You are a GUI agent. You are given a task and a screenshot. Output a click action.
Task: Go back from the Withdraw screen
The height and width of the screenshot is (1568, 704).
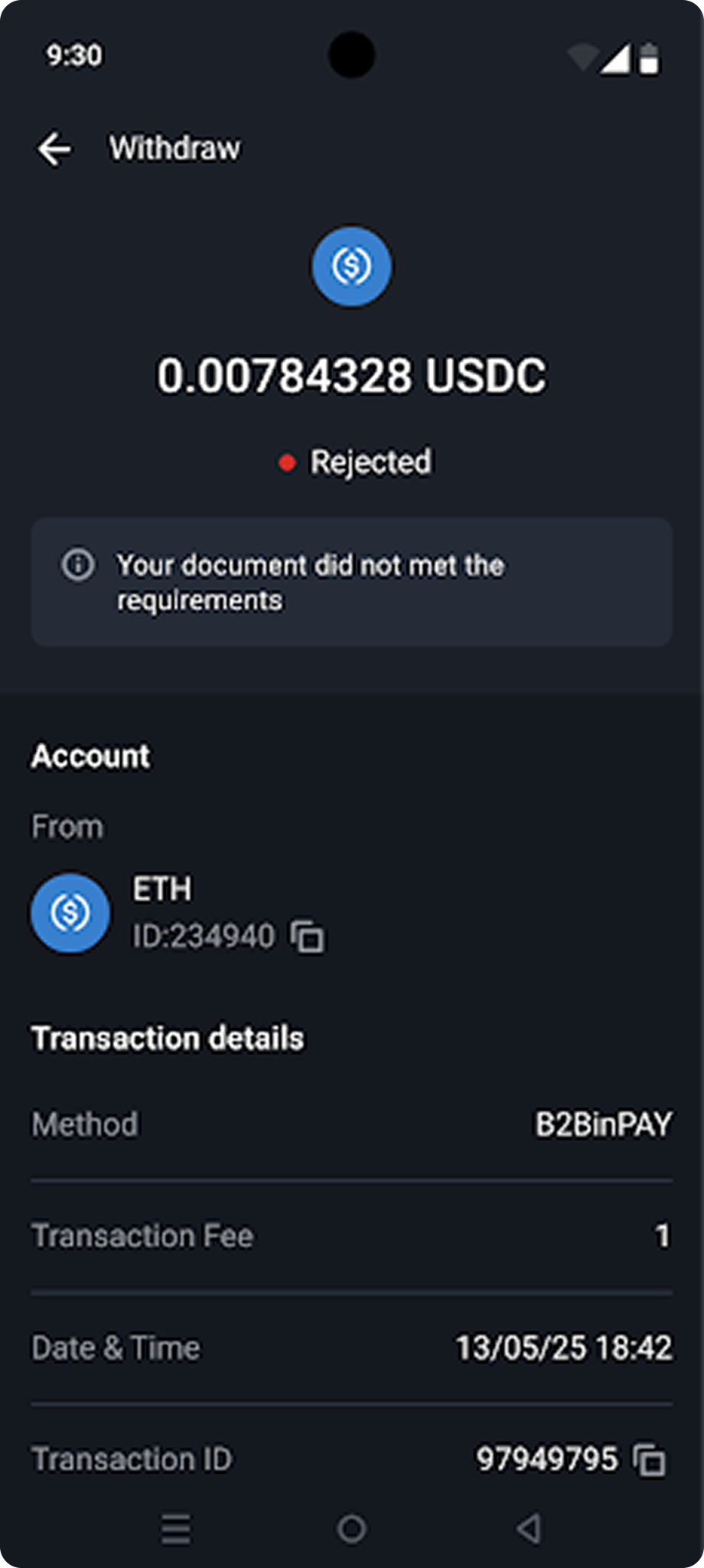point(54,149)
